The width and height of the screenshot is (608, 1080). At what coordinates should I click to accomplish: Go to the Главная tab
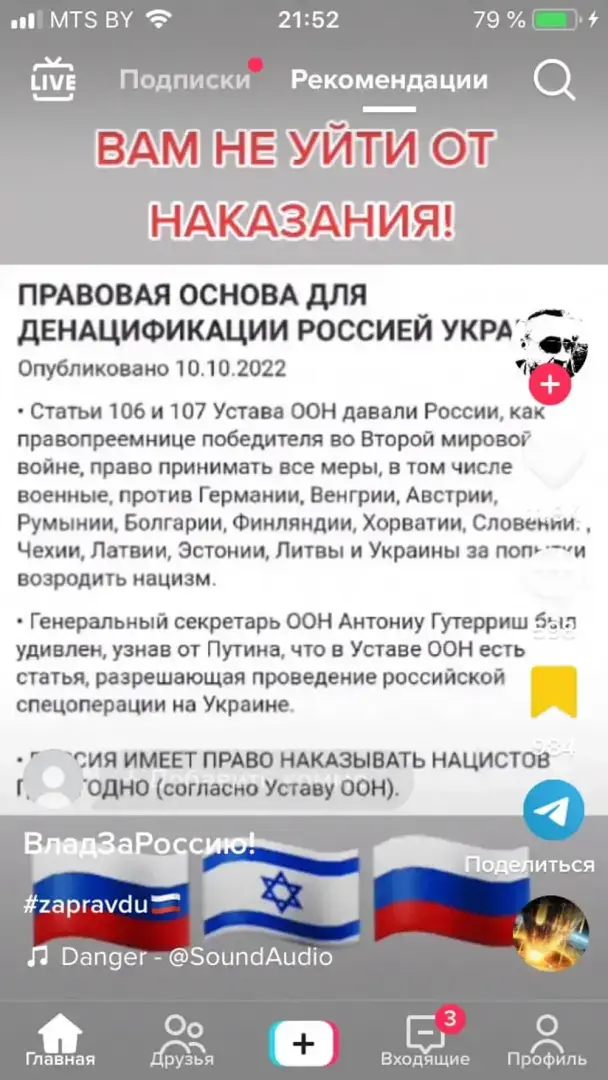tap(60, 1040)
